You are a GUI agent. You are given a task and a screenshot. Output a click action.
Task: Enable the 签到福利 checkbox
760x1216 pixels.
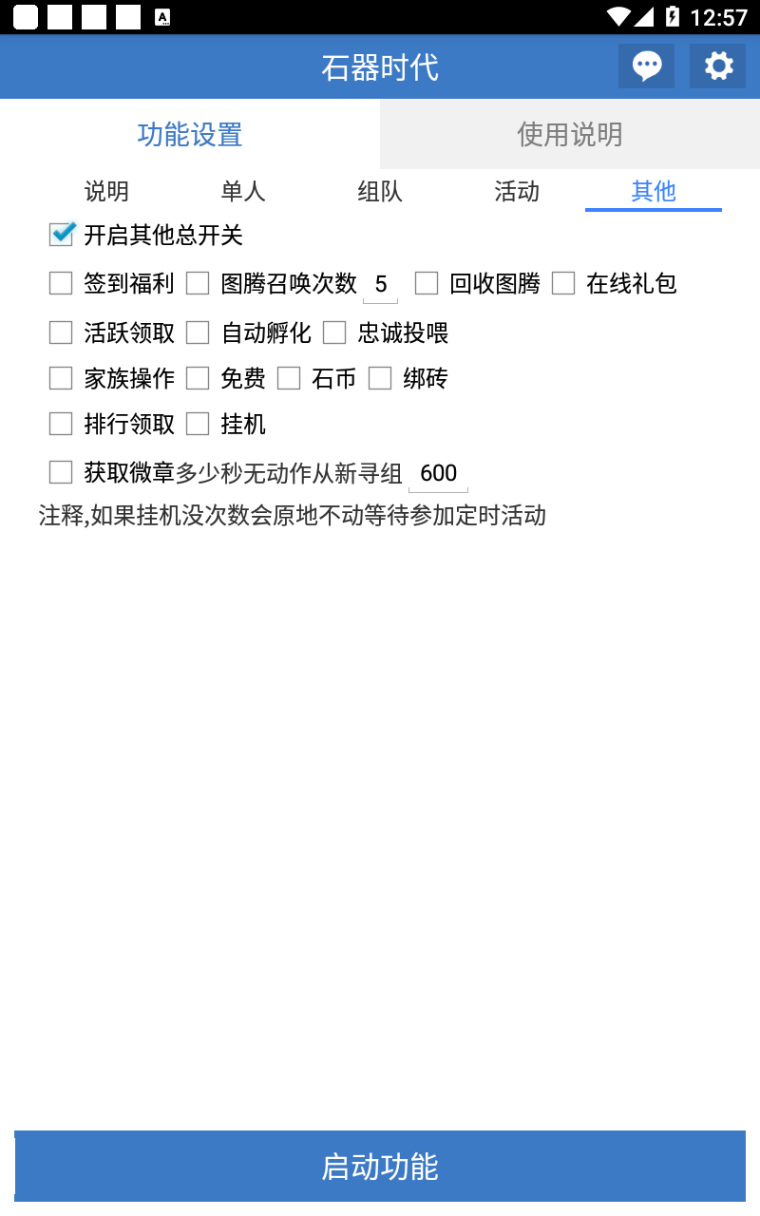60,283
